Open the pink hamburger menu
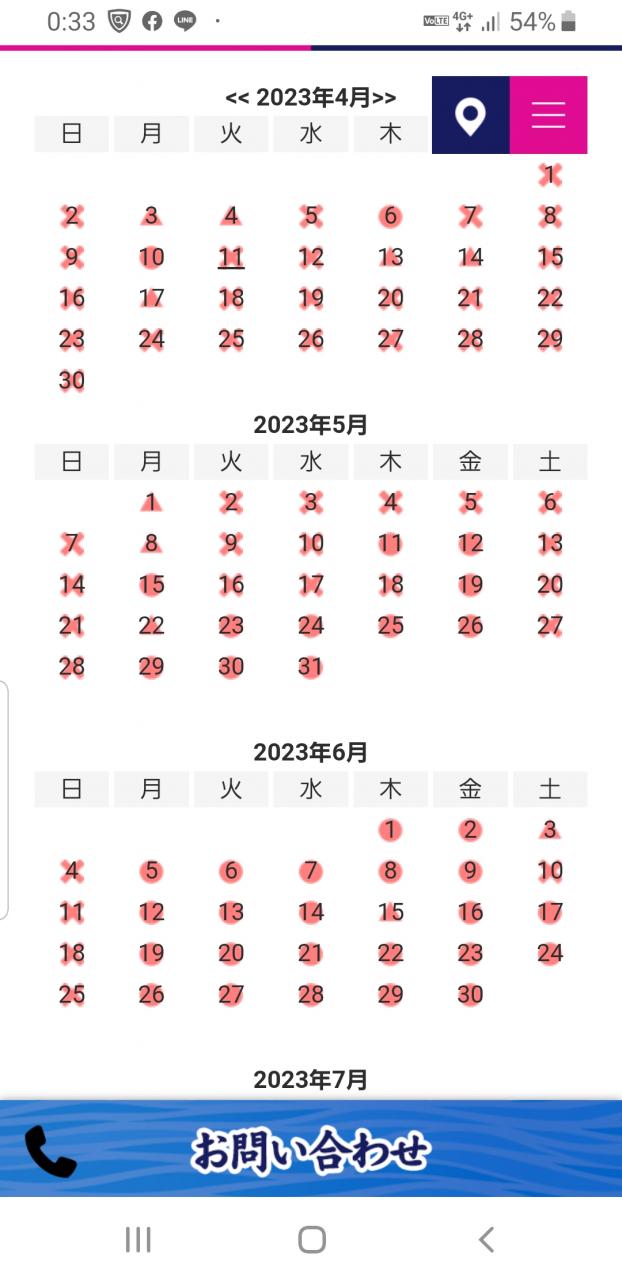Screen dimensions: 622x1280 548,115
